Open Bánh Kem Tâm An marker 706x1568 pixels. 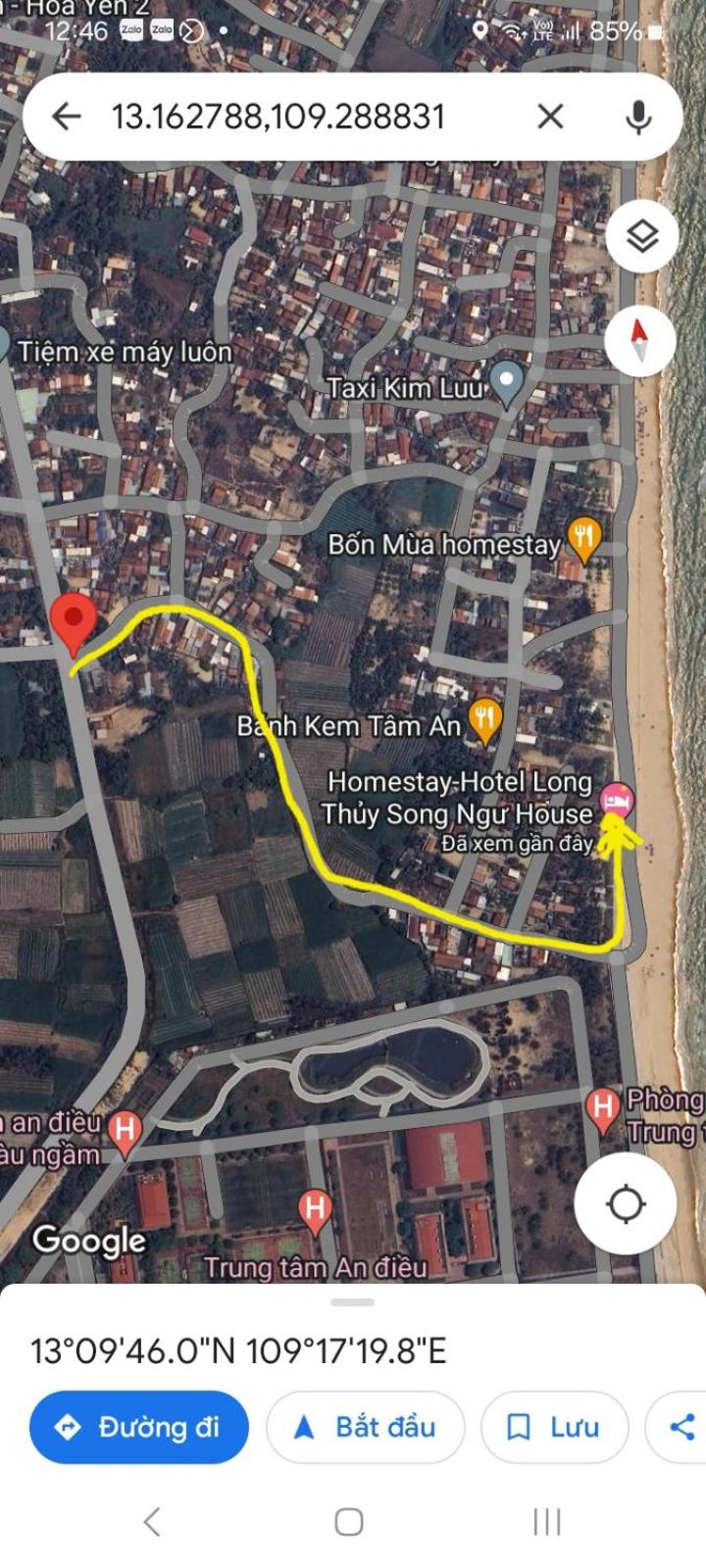pos(484,720)
